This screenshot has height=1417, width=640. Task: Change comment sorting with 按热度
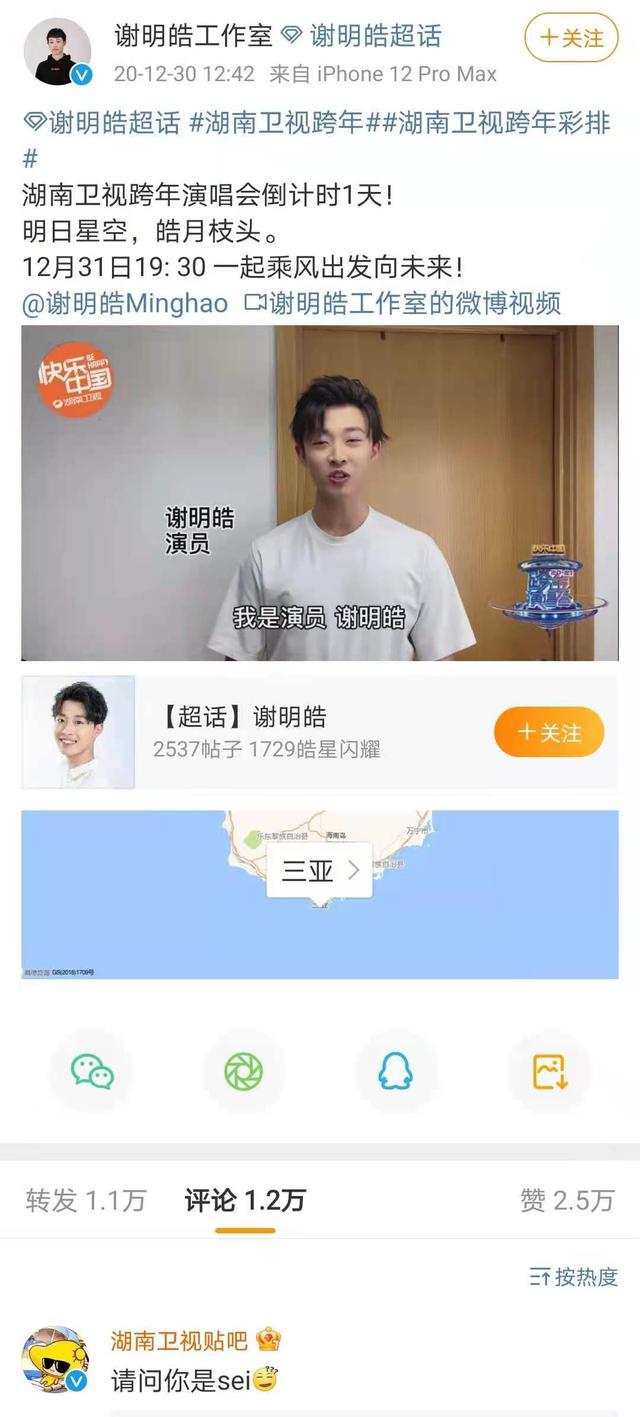tap(574, 1277)
